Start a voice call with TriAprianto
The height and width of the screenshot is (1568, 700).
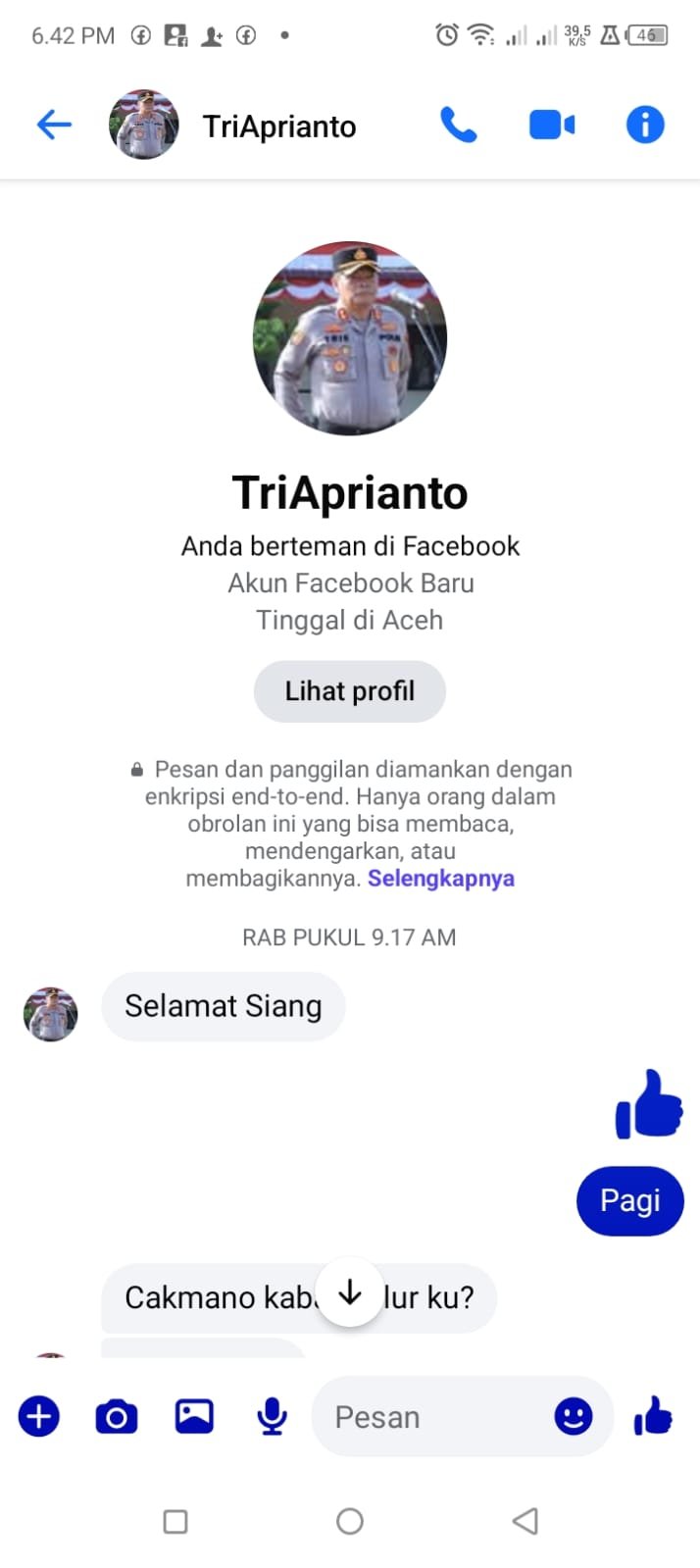(458, 126)
